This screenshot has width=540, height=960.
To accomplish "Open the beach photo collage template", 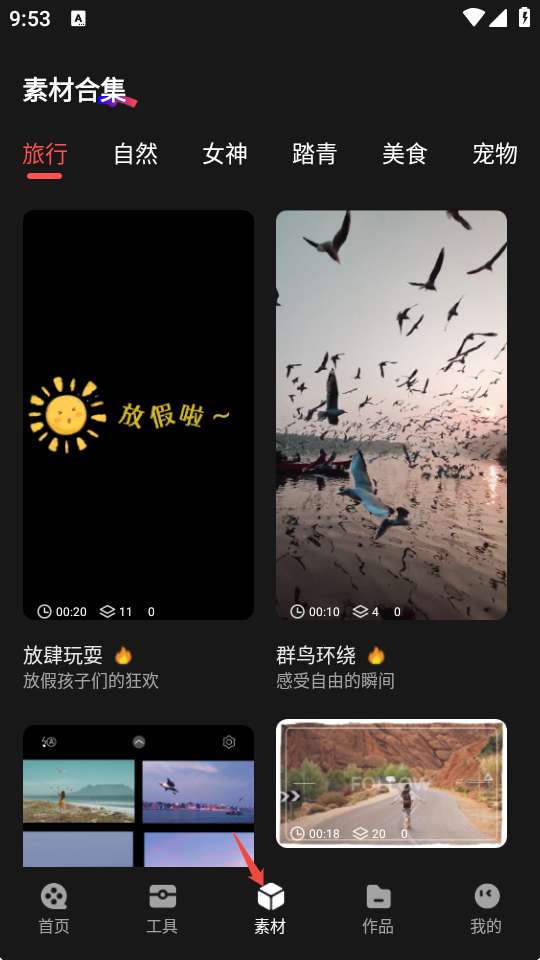I will click(138, 796).
